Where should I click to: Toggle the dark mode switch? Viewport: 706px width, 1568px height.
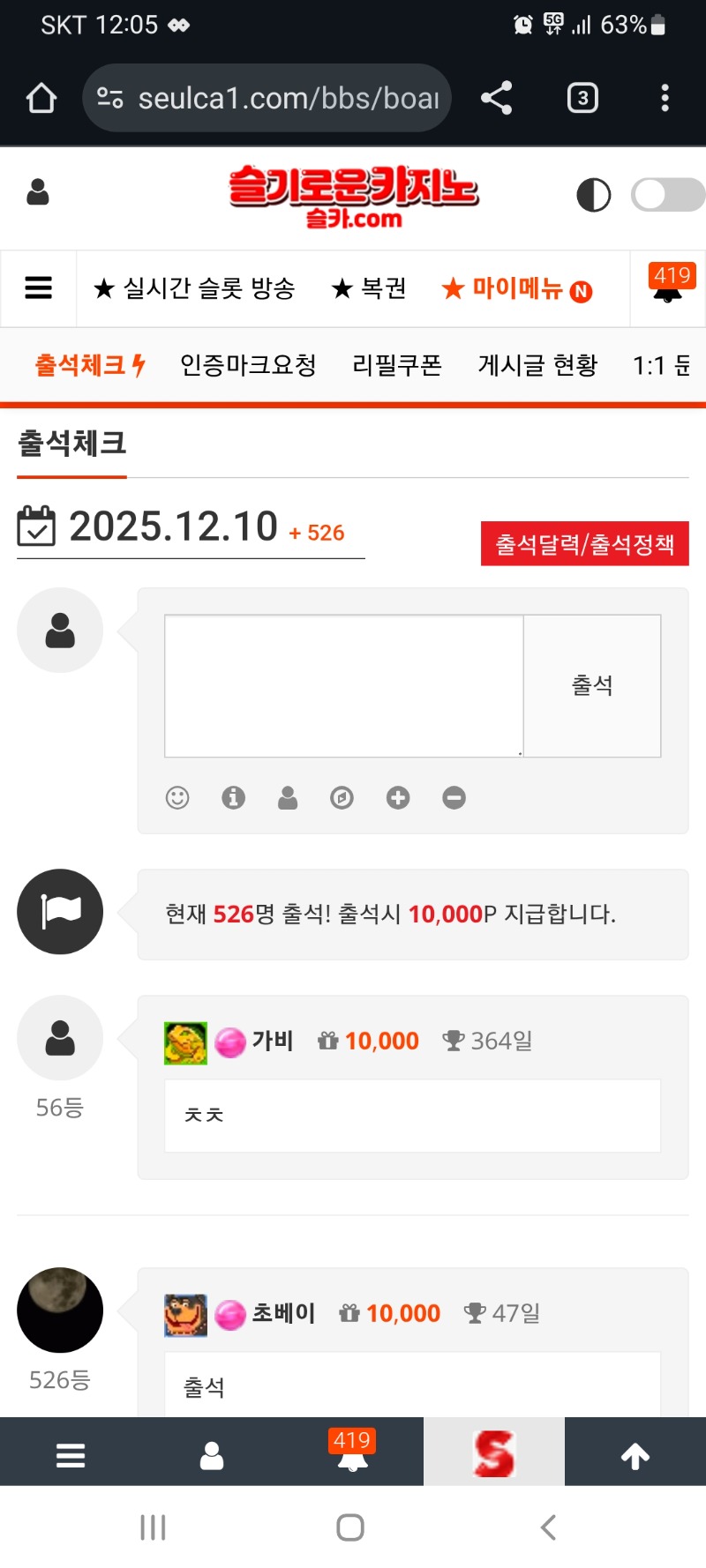click(x=666, y=195)
